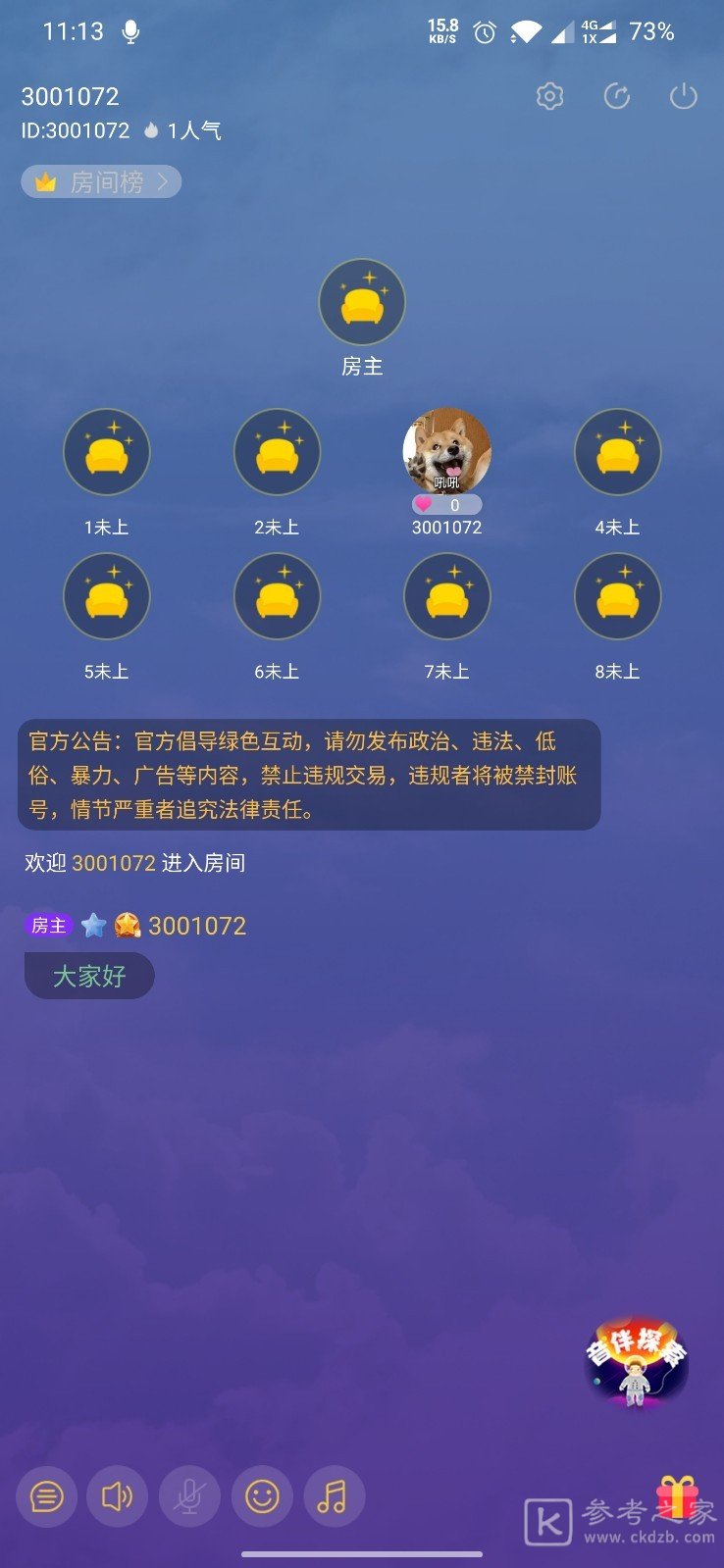Select the 房主 owner badge in chat

48,925
